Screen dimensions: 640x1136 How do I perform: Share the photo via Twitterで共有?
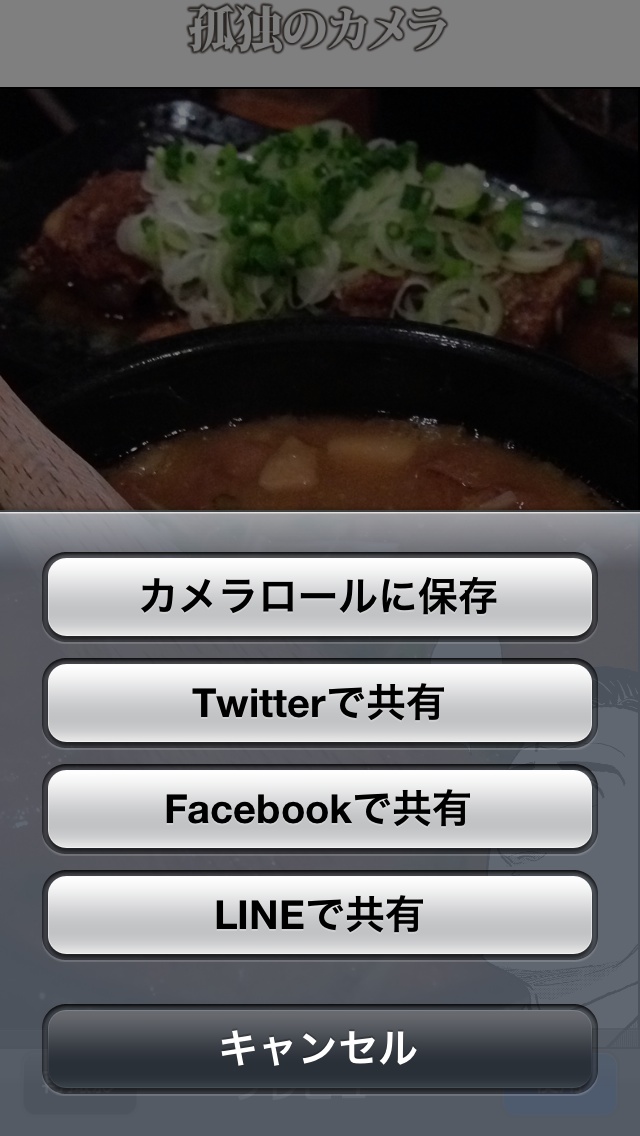[319, 703]
